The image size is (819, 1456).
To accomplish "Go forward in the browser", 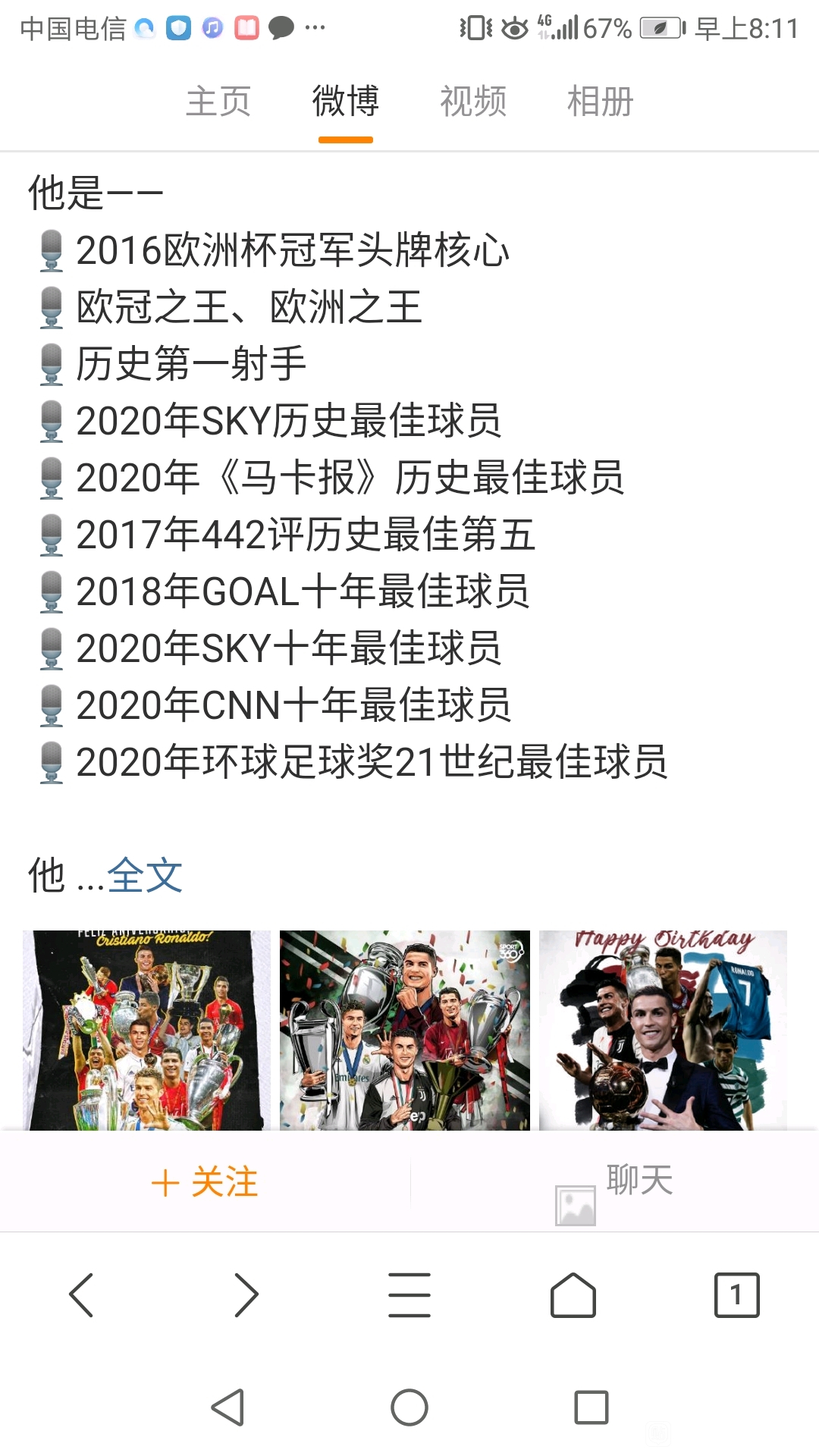I will click(x=246, y=1295).
